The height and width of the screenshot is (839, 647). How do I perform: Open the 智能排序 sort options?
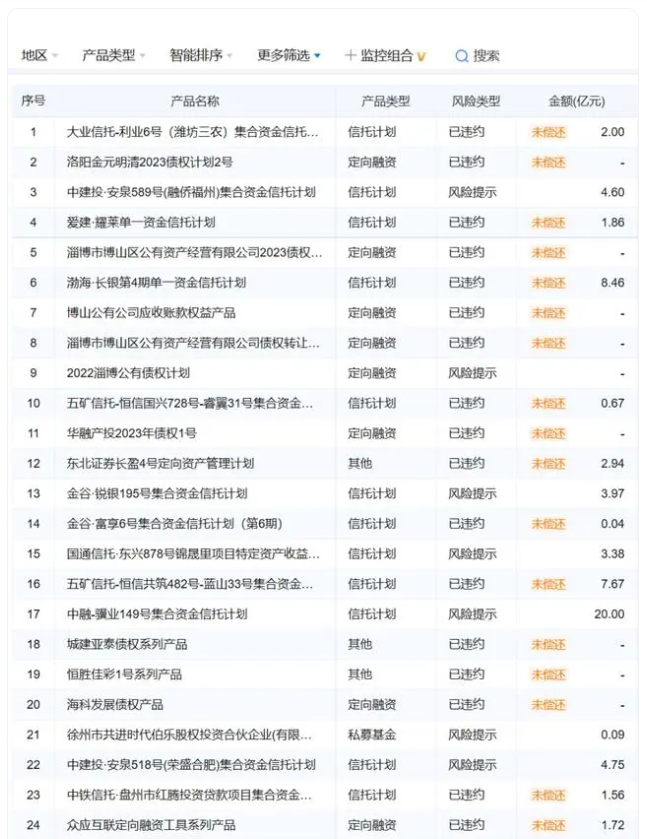click(200, 56)
